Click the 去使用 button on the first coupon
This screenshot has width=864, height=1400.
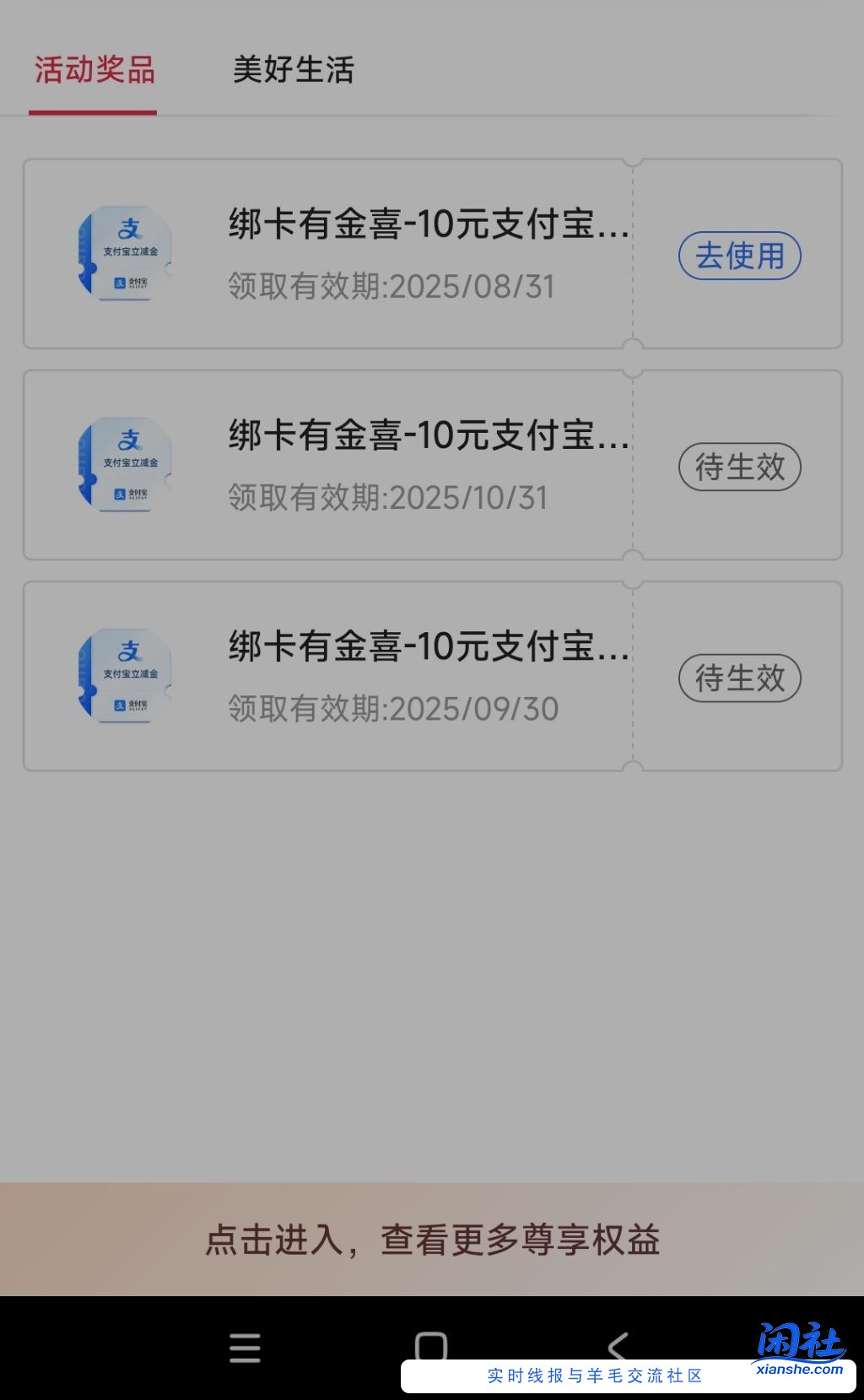pyautogui.click(x=739, y=256)
